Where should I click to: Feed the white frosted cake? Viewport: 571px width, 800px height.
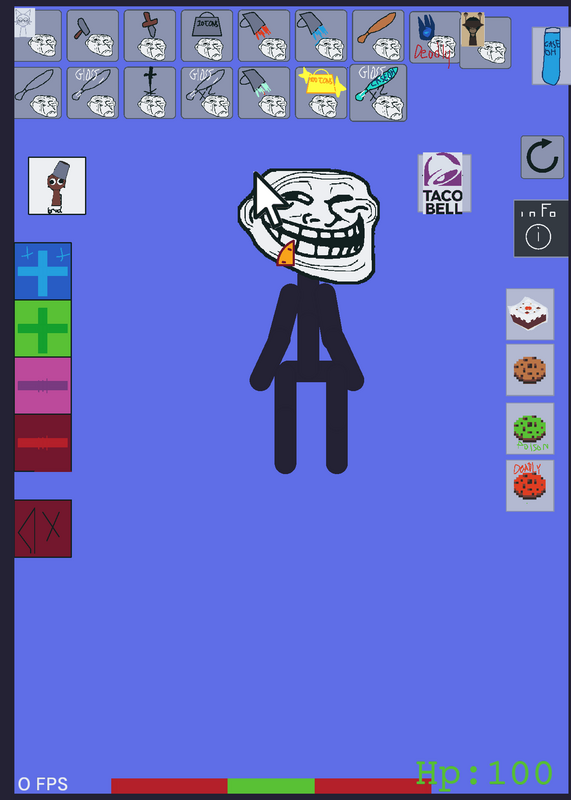(x=530, y=314)
